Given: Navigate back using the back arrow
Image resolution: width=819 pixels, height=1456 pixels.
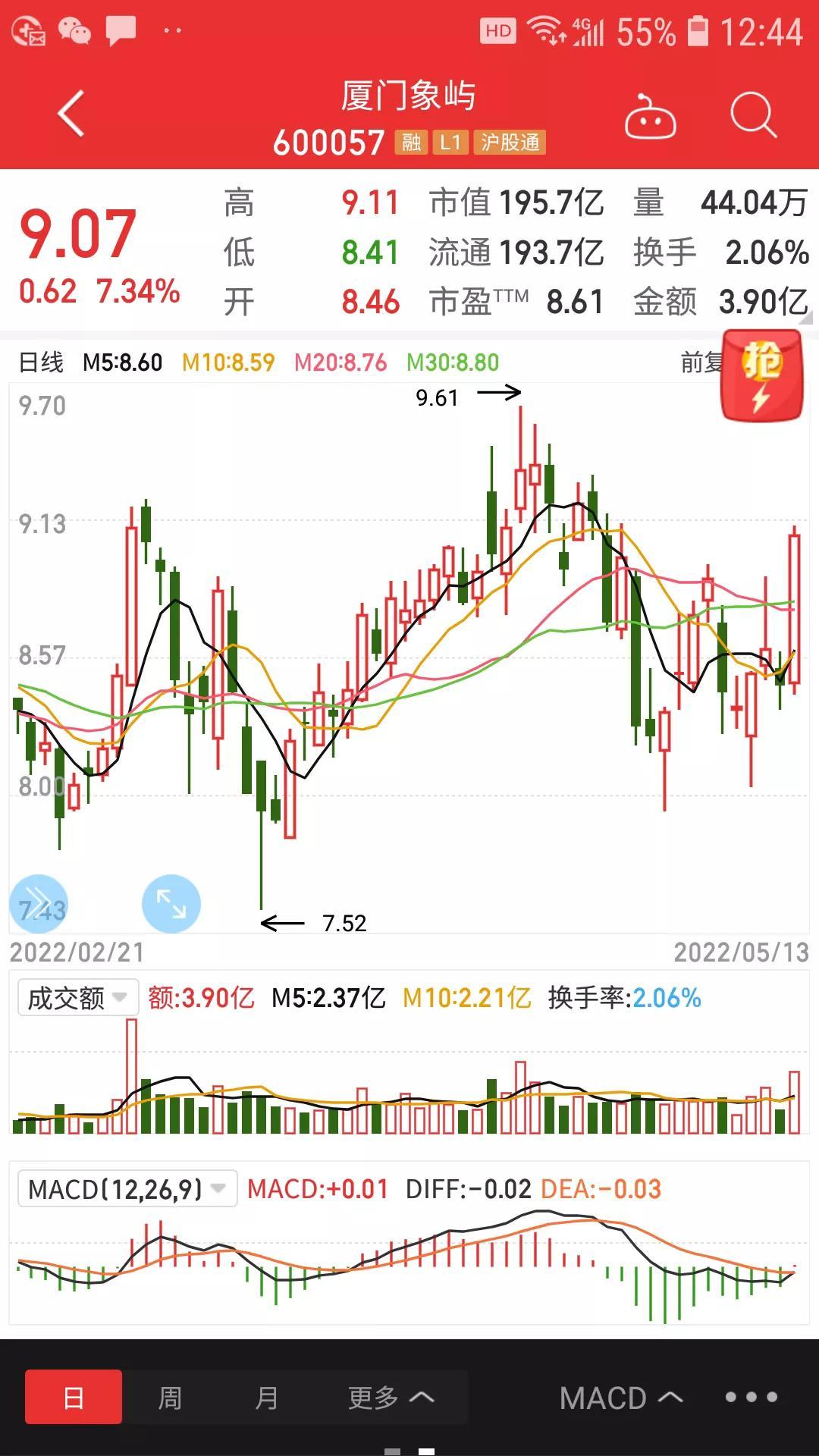Looking at the screenshot, I should point(69,114).
